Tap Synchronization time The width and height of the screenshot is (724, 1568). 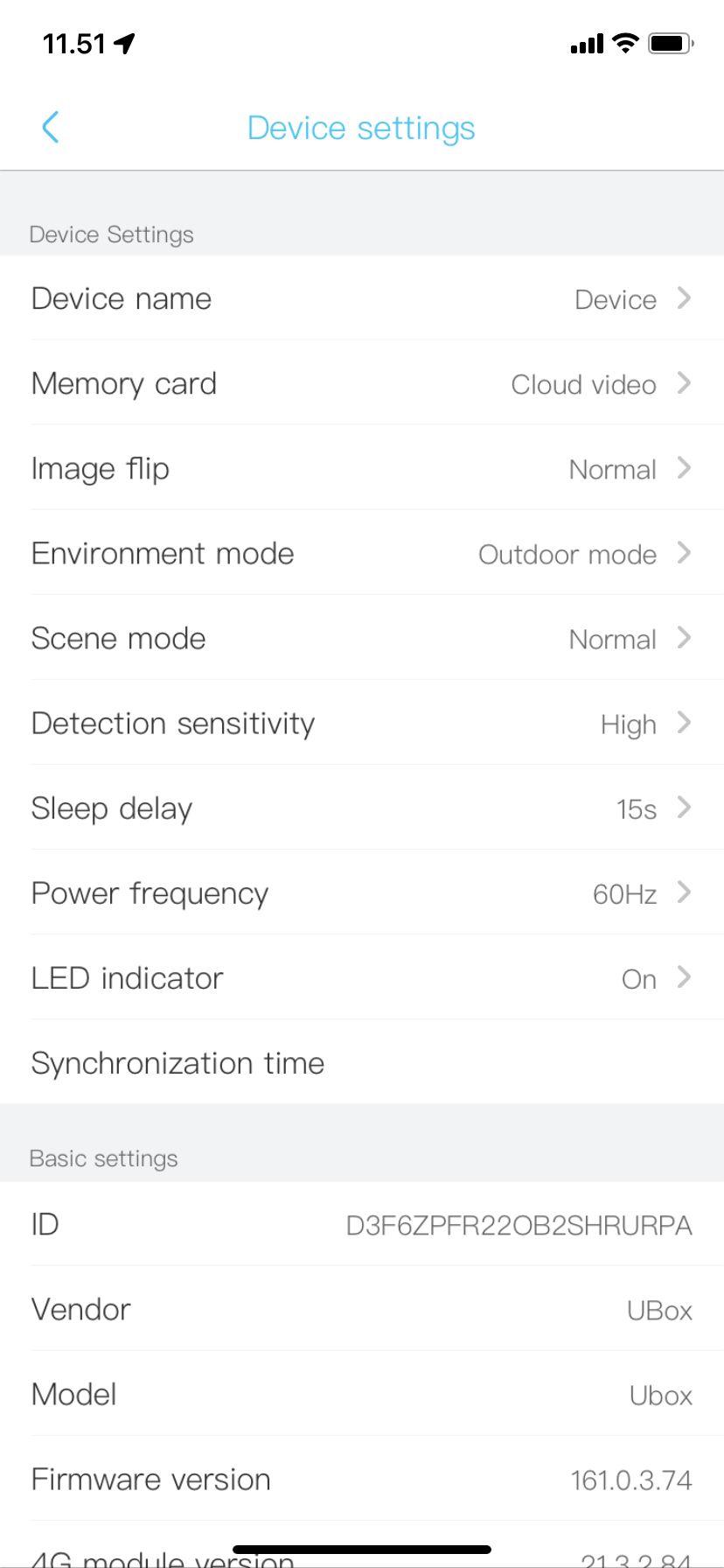pyautogui.click(x=362, y=1062)
